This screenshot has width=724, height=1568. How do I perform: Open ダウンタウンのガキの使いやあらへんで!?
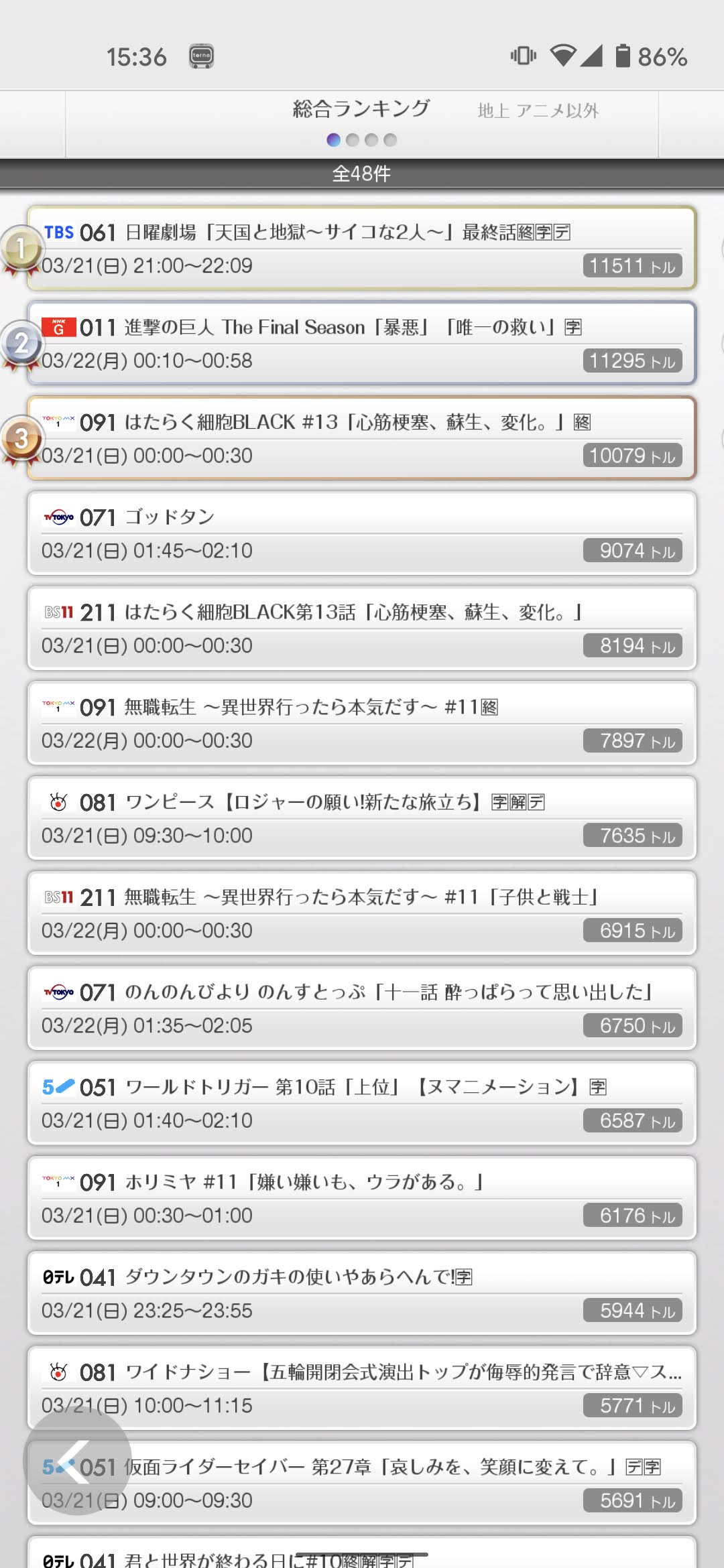click(x=362, y=1293)
